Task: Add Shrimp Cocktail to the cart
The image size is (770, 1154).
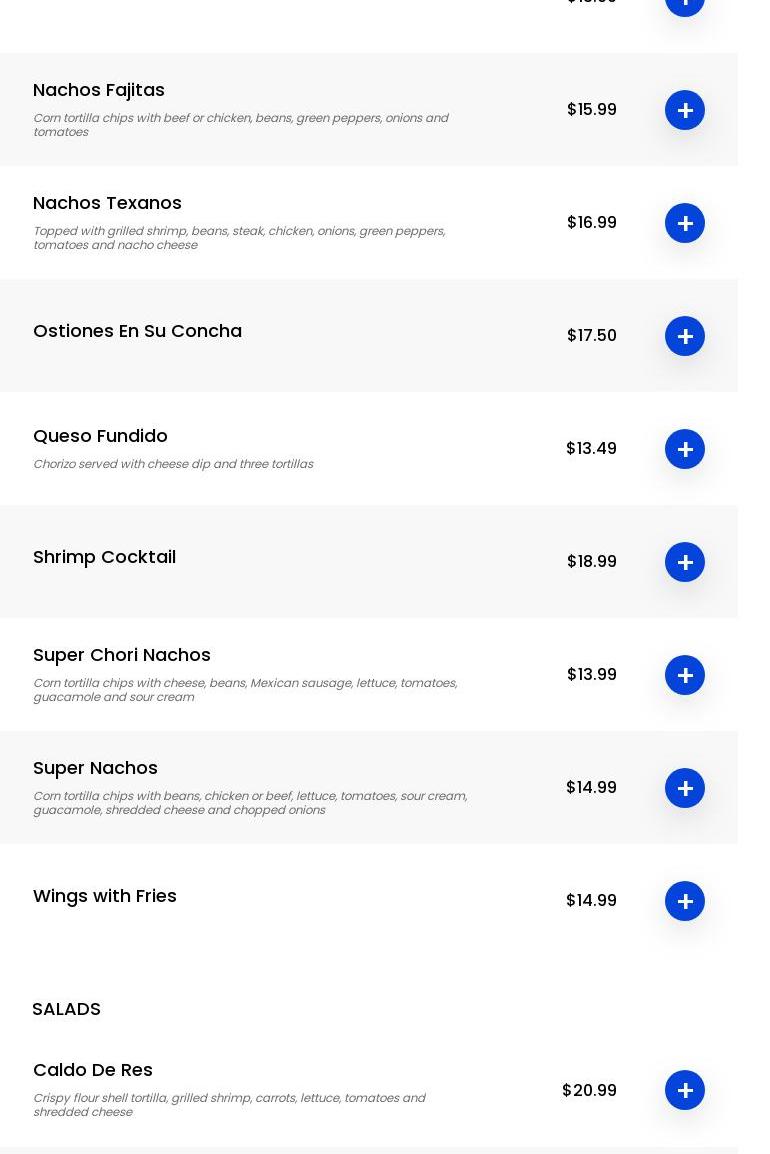Action: pos(685,562)
